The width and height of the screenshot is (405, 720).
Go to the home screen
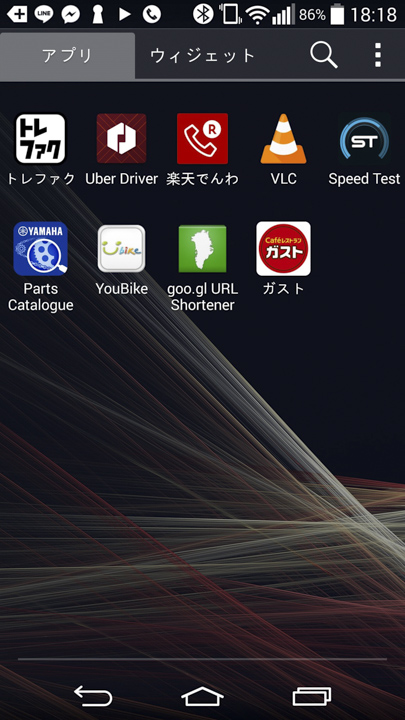tap(202, 696)
